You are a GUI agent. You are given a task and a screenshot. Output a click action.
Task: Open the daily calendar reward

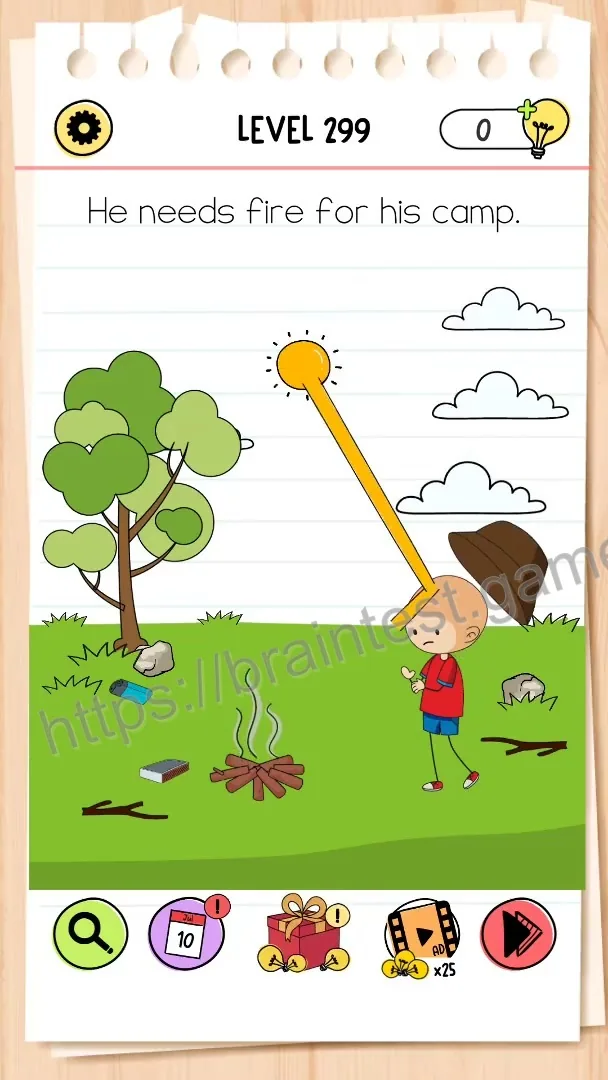pos(187,933)
